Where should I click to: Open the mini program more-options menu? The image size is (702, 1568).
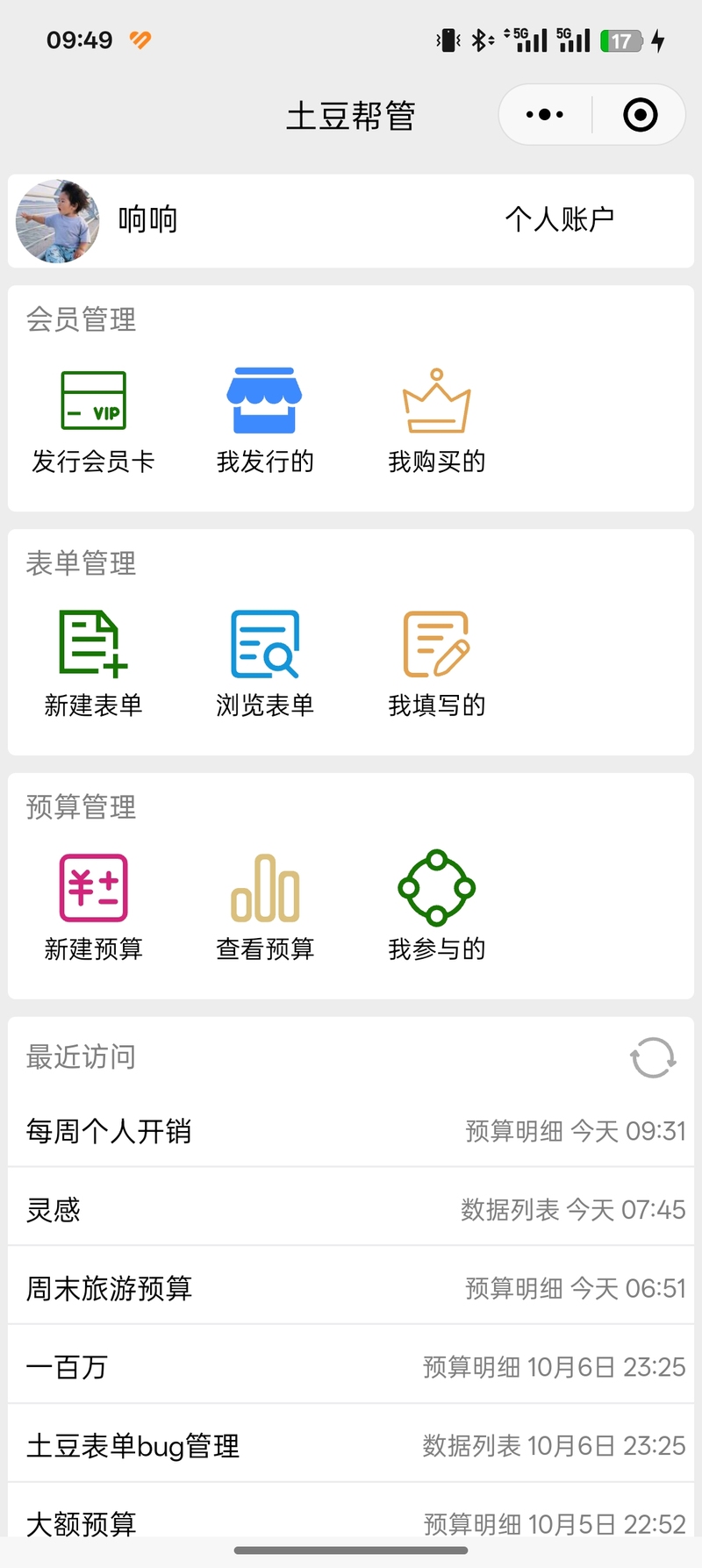pos(545,115)
